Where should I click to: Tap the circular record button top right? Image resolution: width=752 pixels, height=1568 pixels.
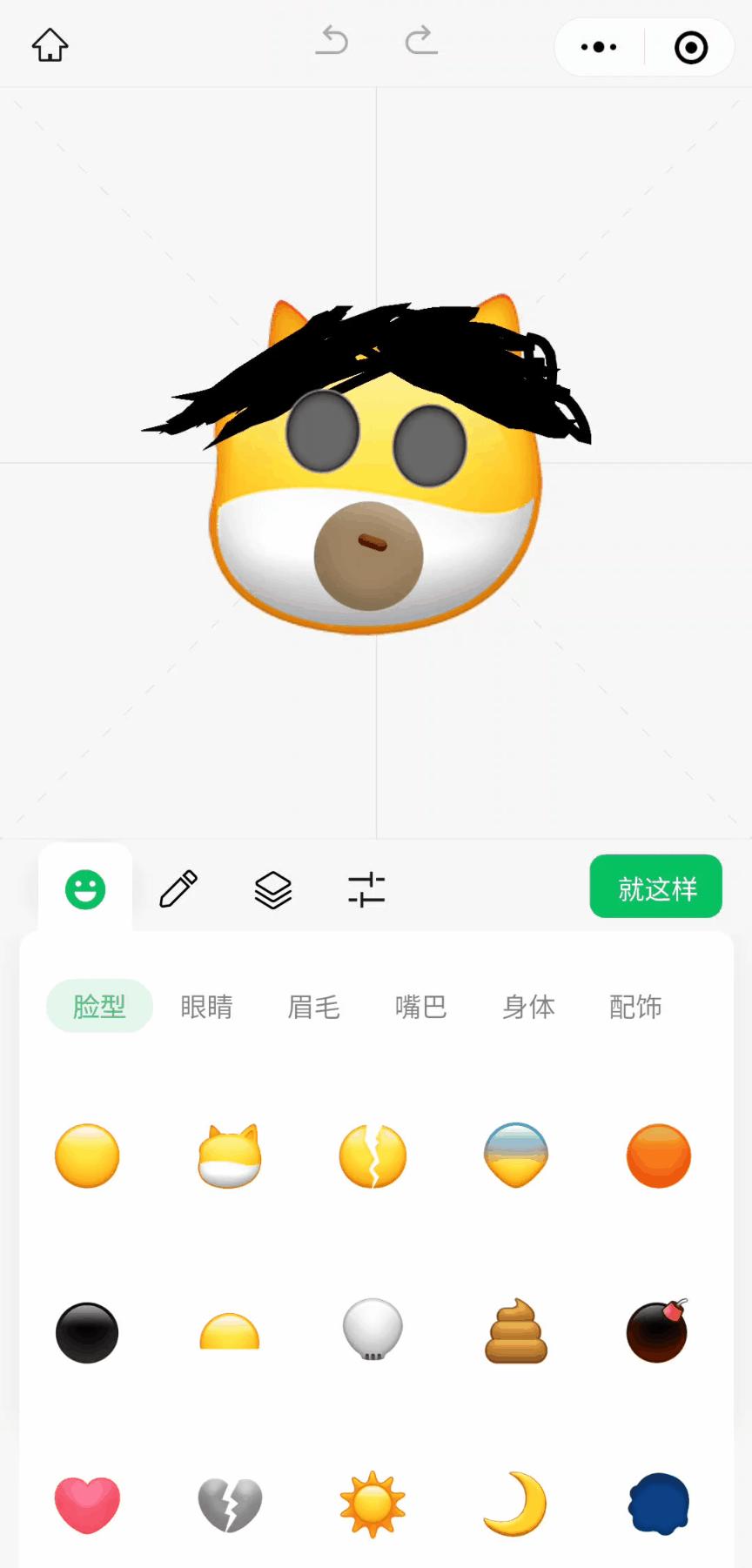click(x=688, y=47)
